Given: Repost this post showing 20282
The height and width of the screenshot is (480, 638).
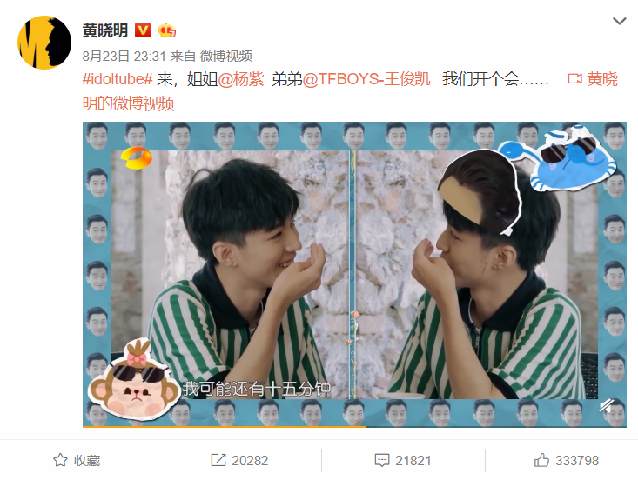Looking at the screenshot, I should (239, 460).
